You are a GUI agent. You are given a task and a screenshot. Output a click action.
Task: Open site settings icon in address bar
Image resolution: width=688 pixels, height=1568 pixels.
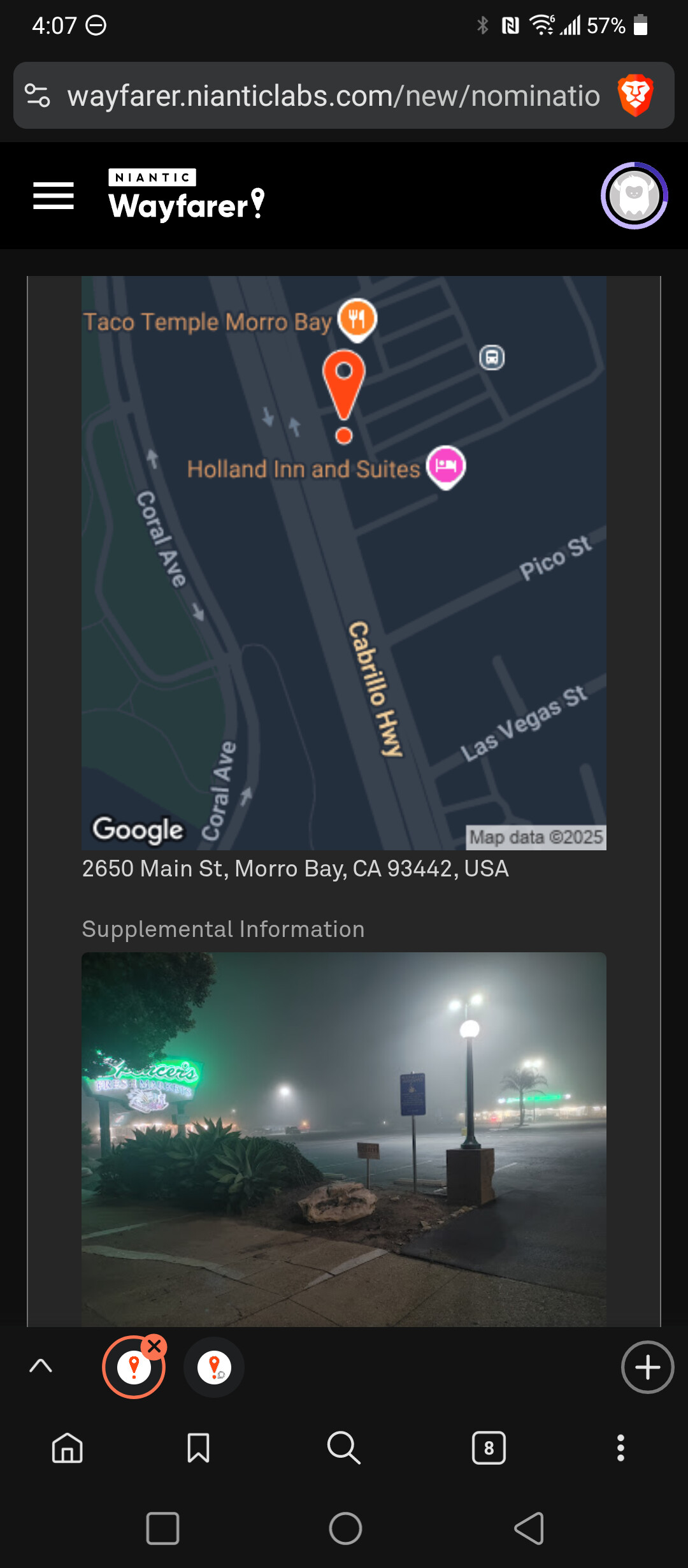(37, 96)
